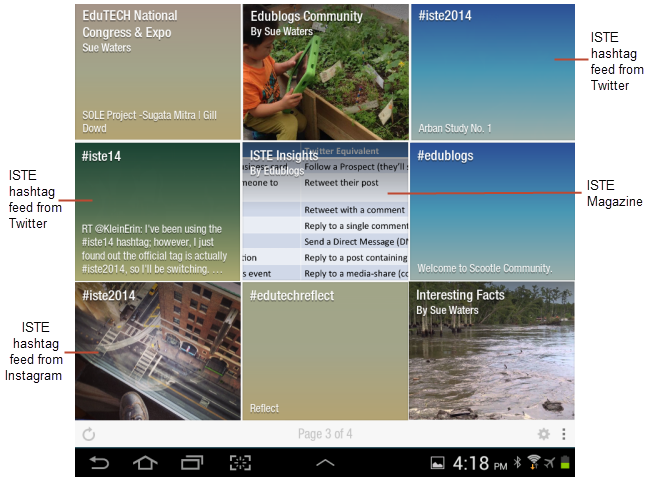The image size is (650, 477).
Task: Open the settings gear
Action: pos(544,434)
